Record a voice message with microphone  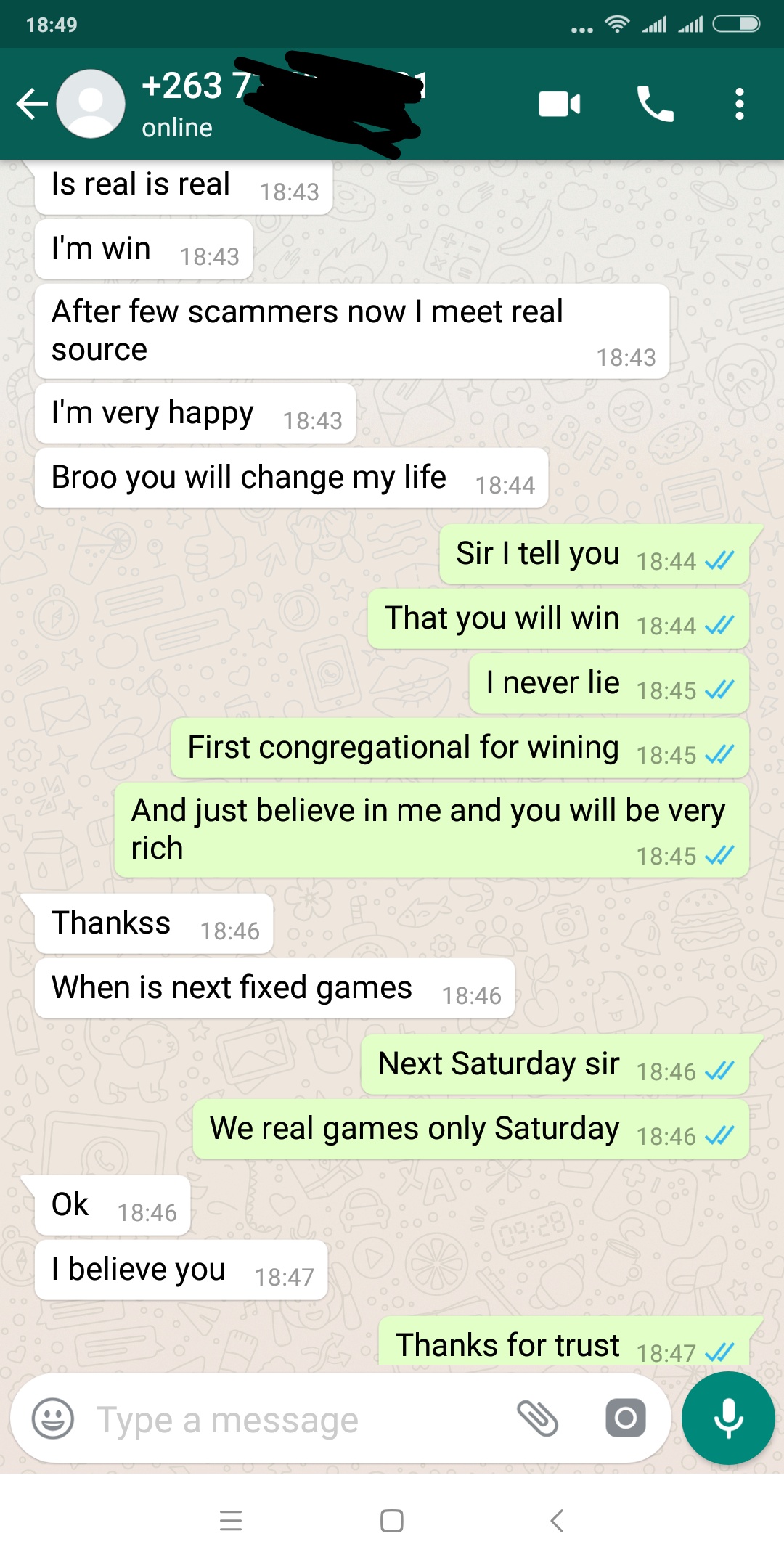click(728, 1418)
